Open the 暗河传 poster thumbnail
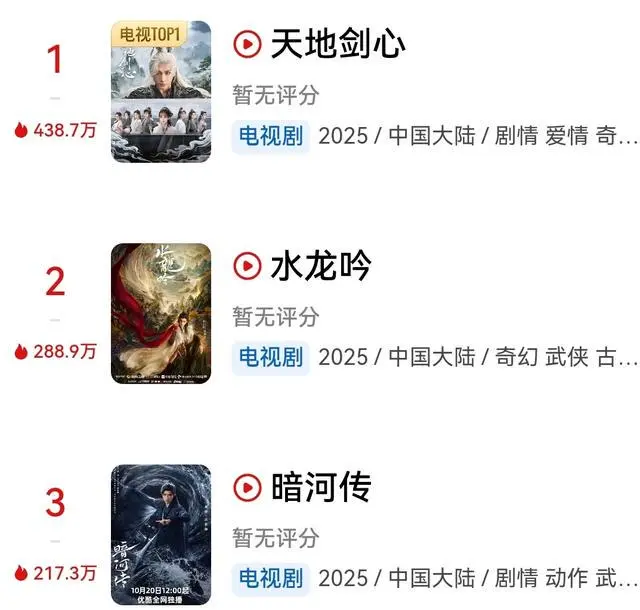Image resolution: width=640 pixels, height=610 pixels. pyautogui.click(x=161, y=535)
